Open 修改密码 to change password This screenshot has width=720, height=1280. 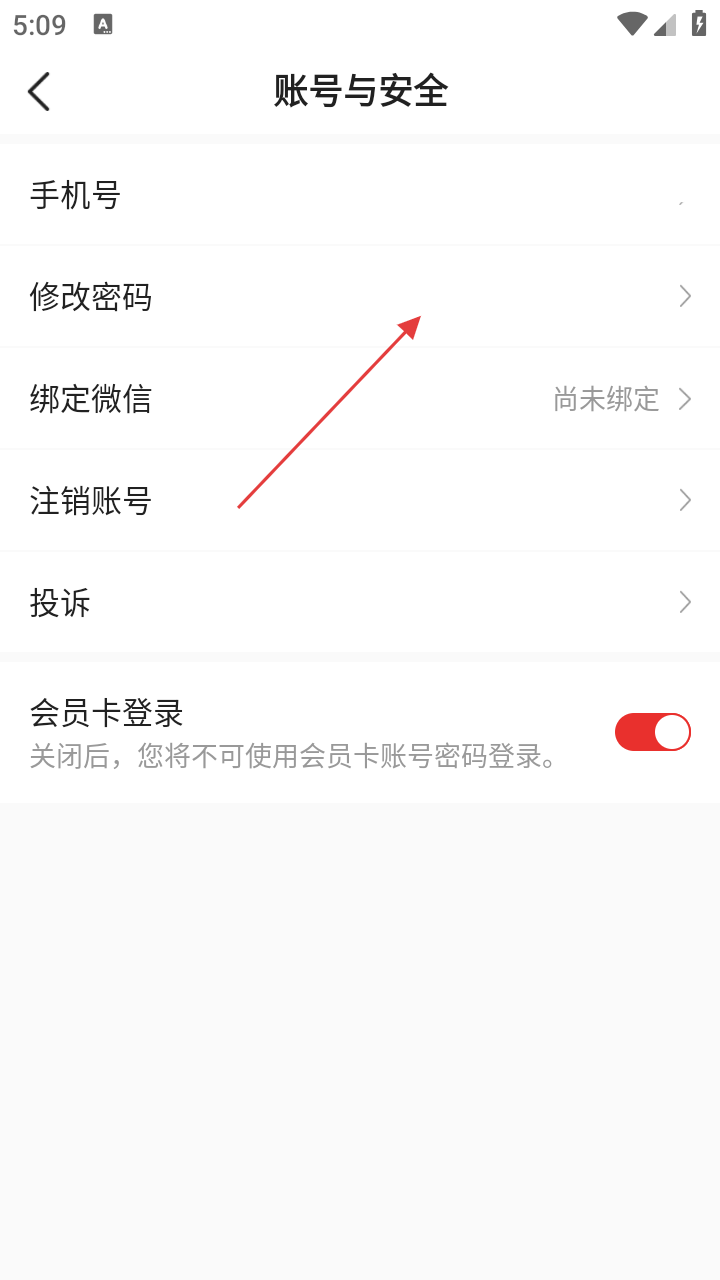coord(360,297)
